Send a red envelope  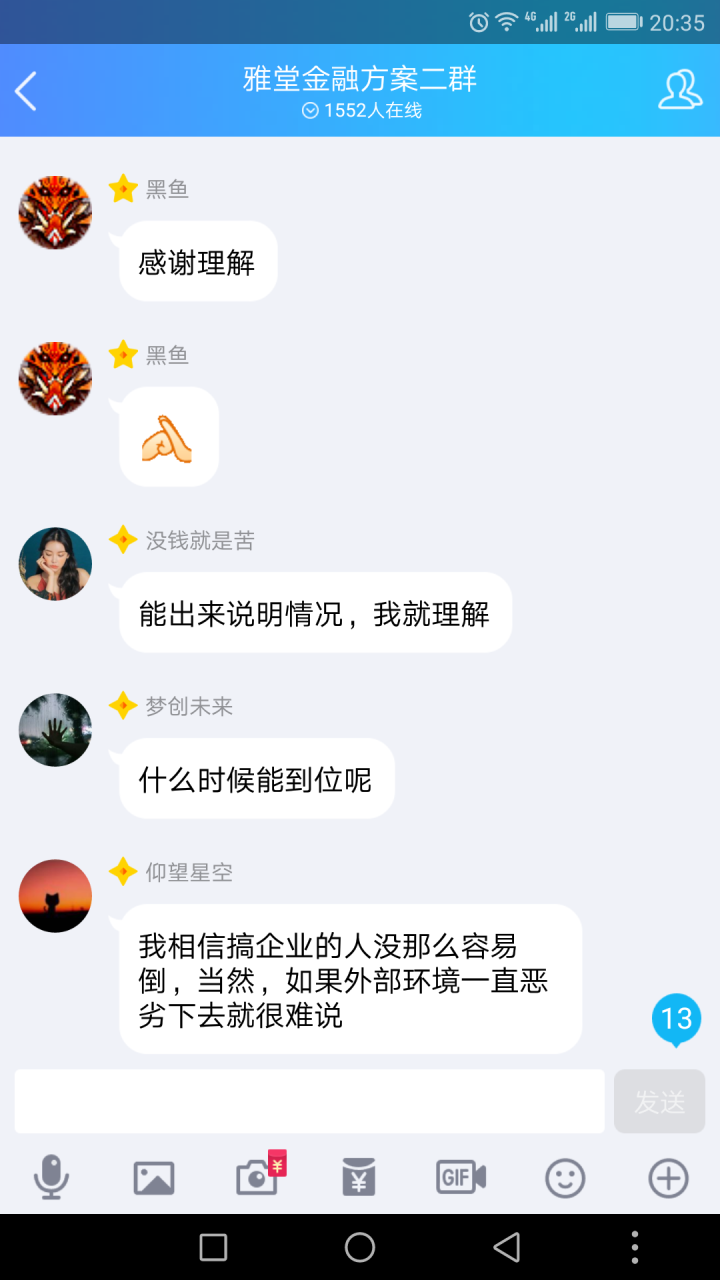point(359,1178)
